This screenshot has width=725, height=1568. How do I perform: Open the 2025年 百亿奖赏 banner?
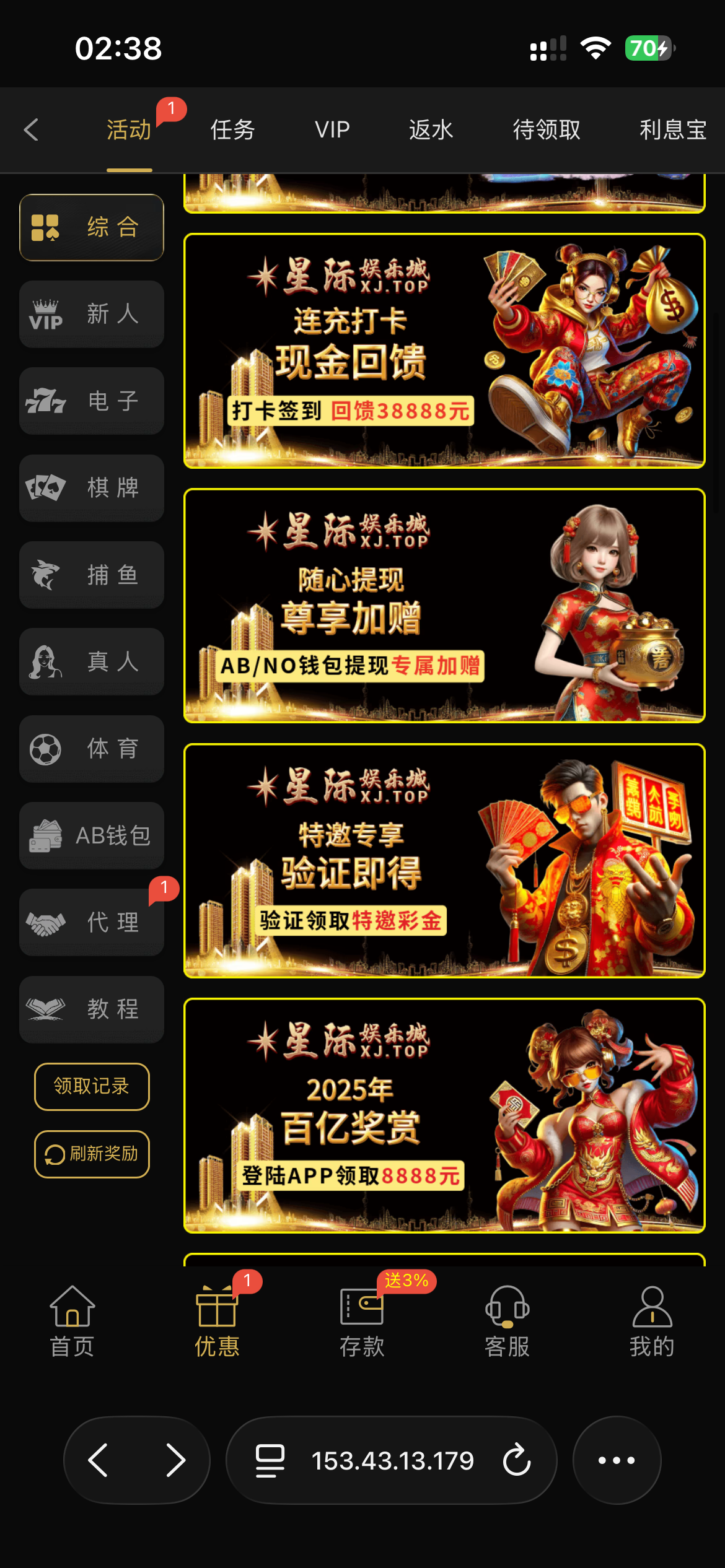coord(444,1115)
